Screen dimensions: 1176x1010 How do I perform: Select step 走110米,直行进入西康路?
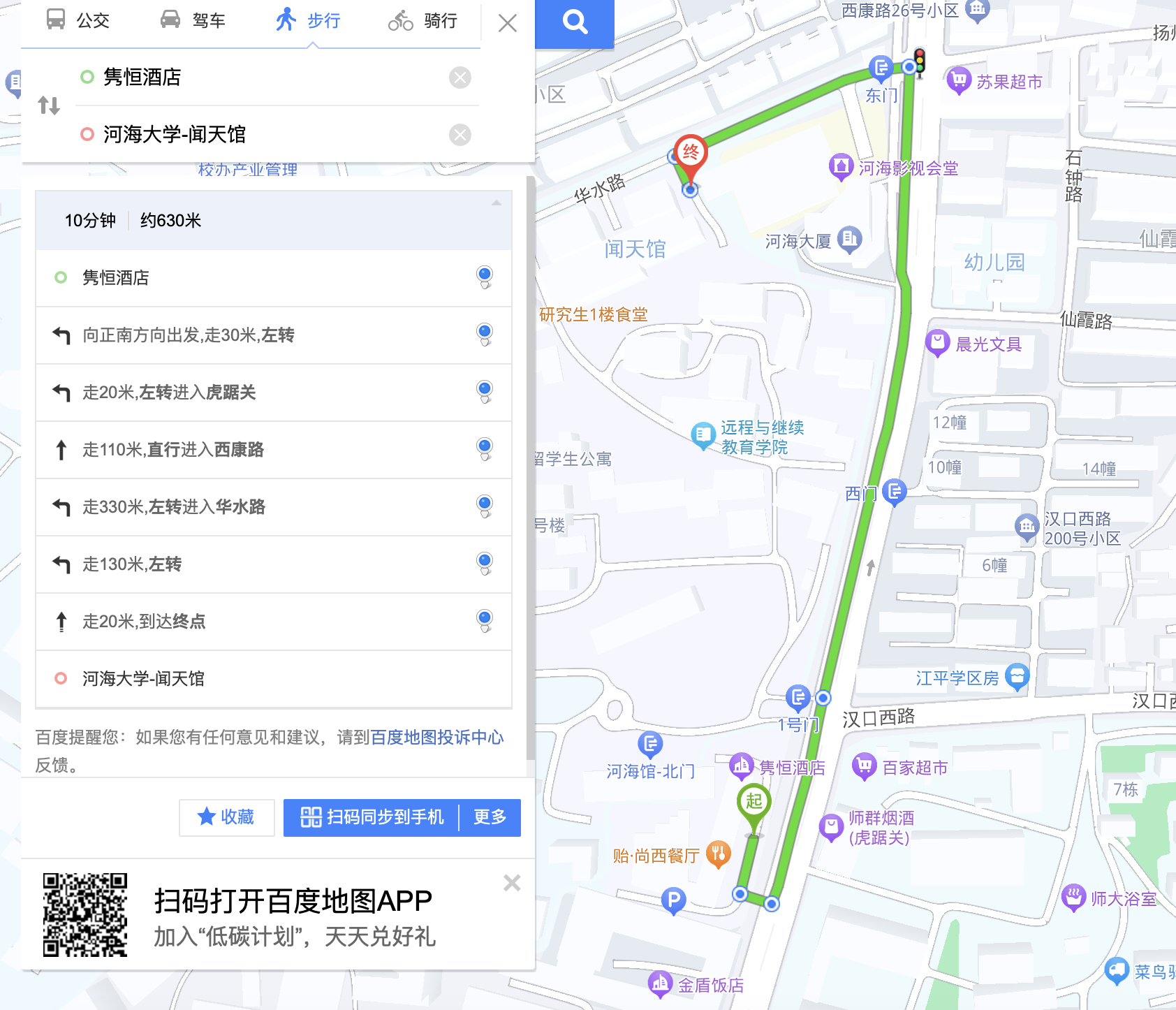point(173,450)
